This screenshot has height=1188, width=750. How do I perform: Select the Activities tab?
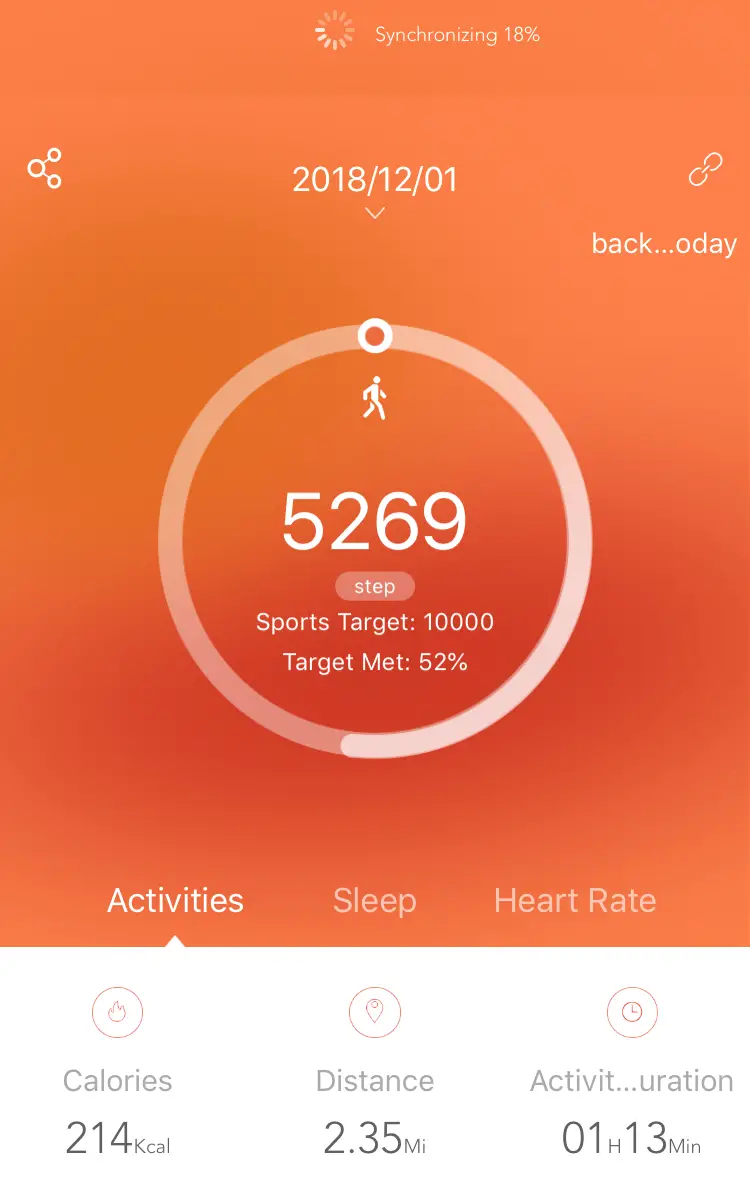[176, 900]
